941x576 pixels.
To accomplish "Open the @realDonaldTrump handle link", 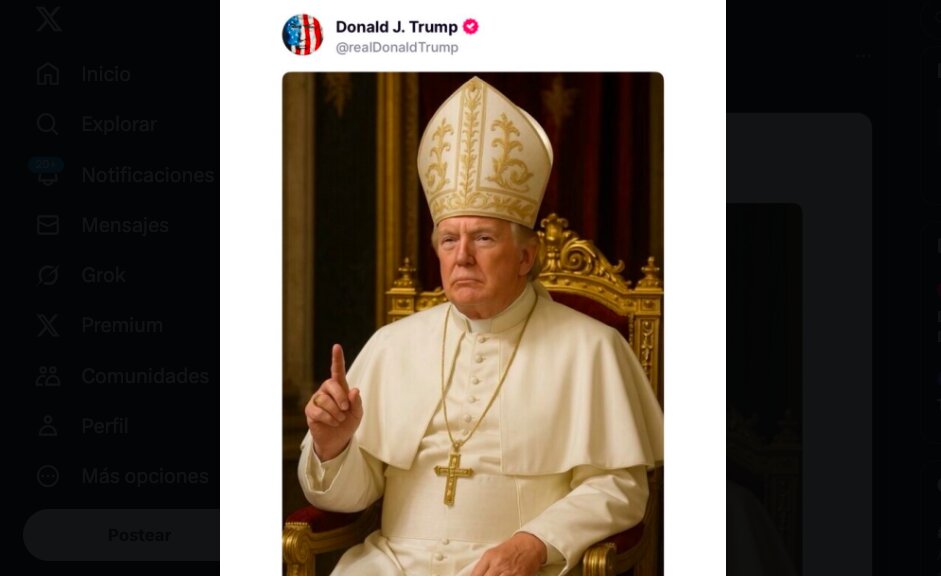I will click(397, 47).
